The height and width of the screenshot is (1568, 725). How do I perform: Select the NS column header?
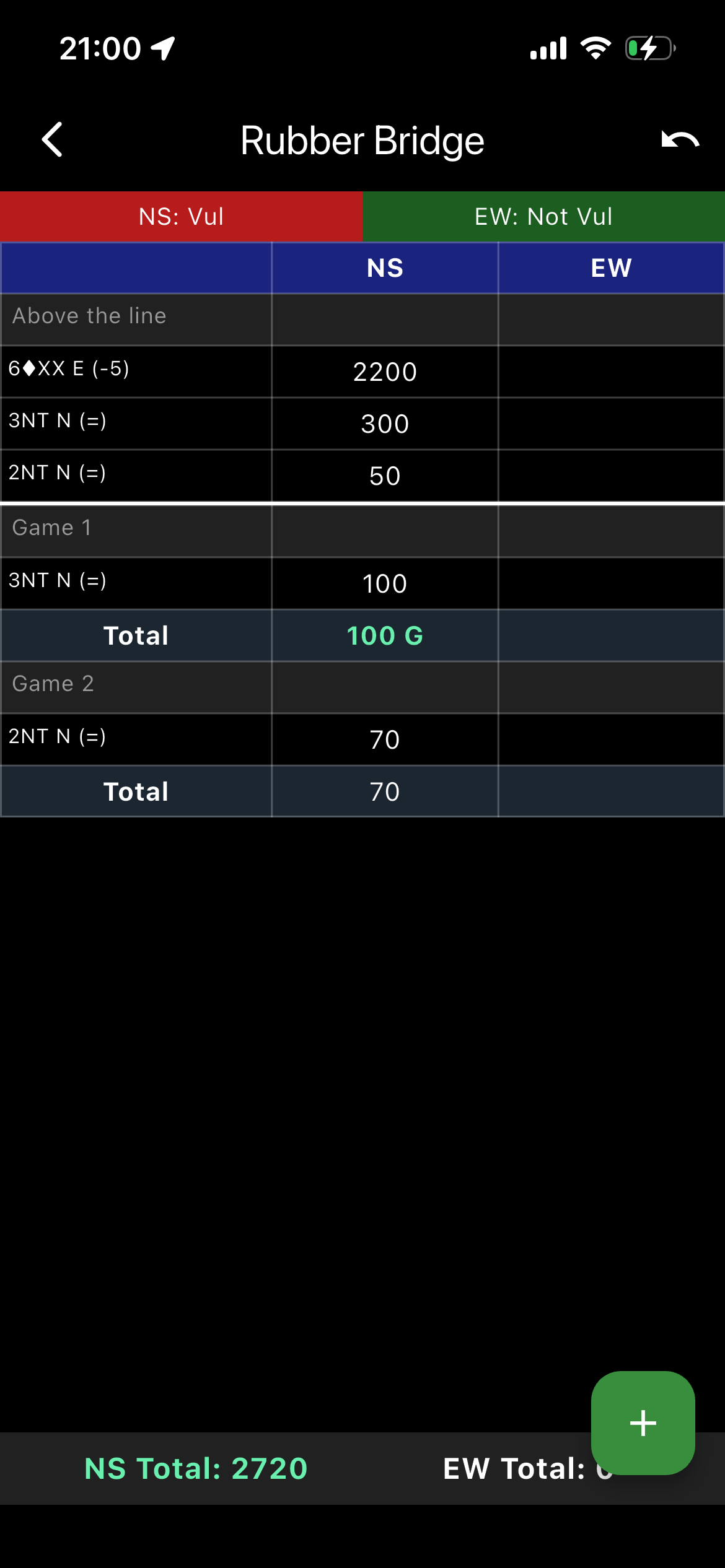pos(384,268)
